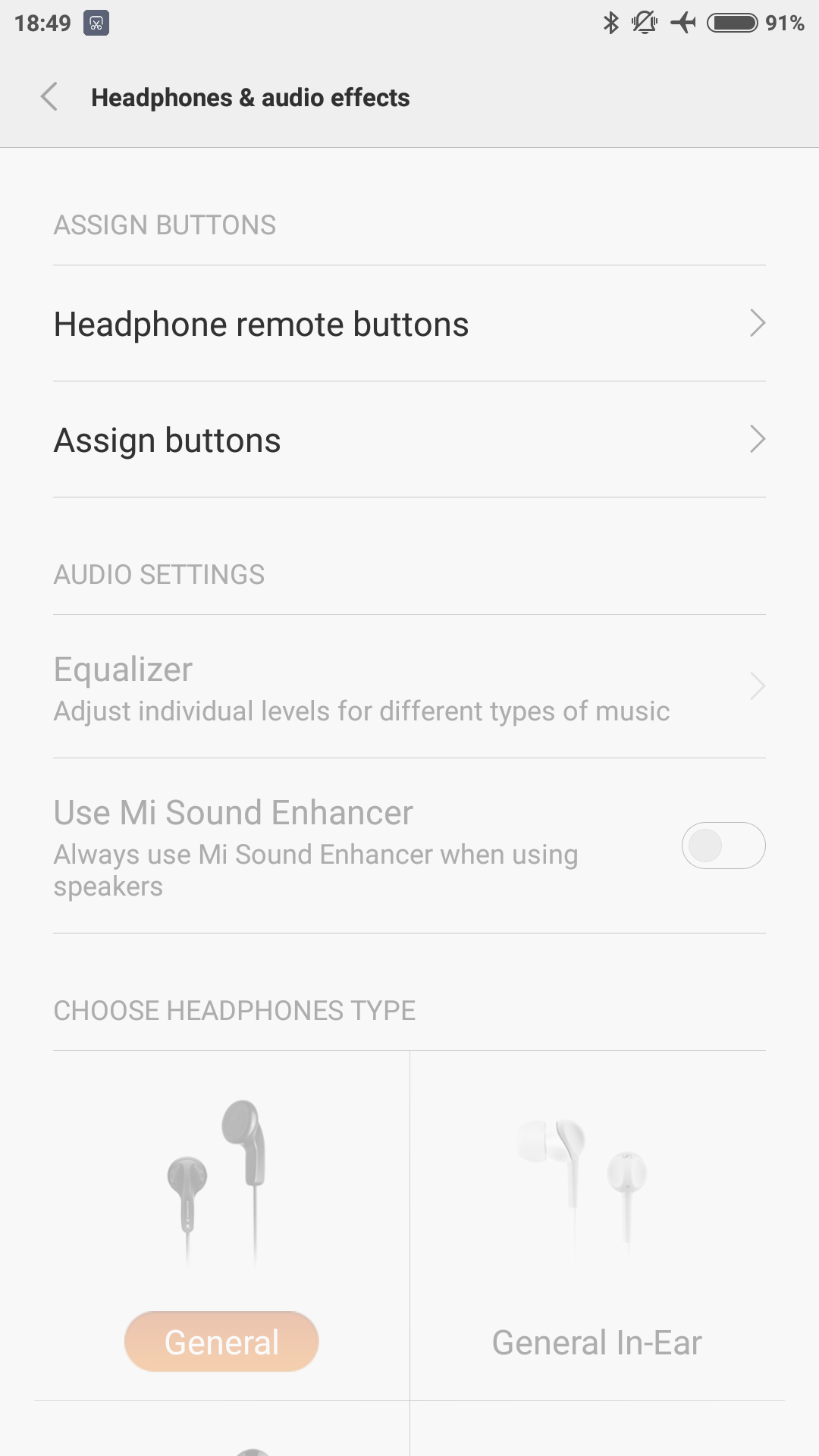Open the Equalizer settings
This screenshot has height=1456, width=819.
(409, 687)
